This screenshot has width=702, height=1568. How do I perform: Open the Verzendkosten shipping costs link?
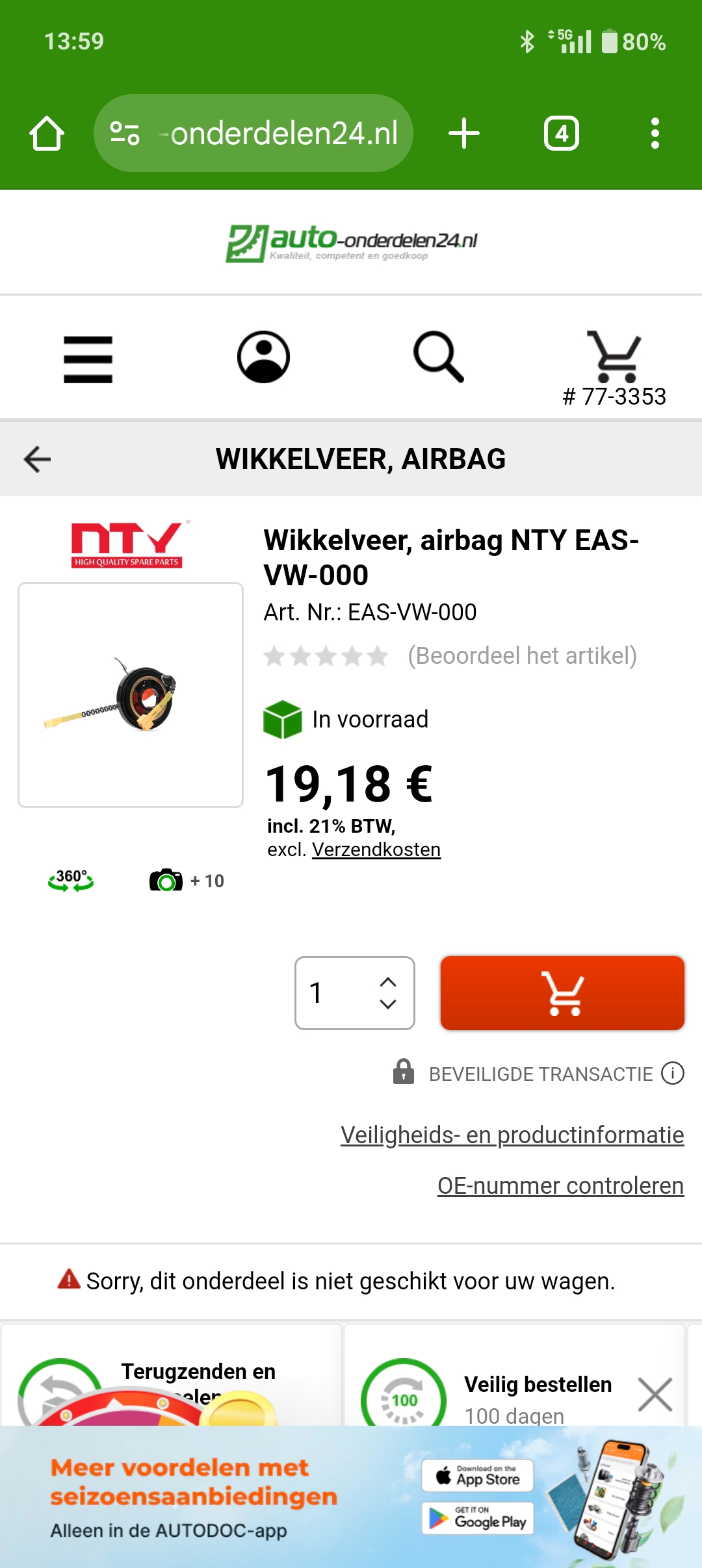point(376,850)
